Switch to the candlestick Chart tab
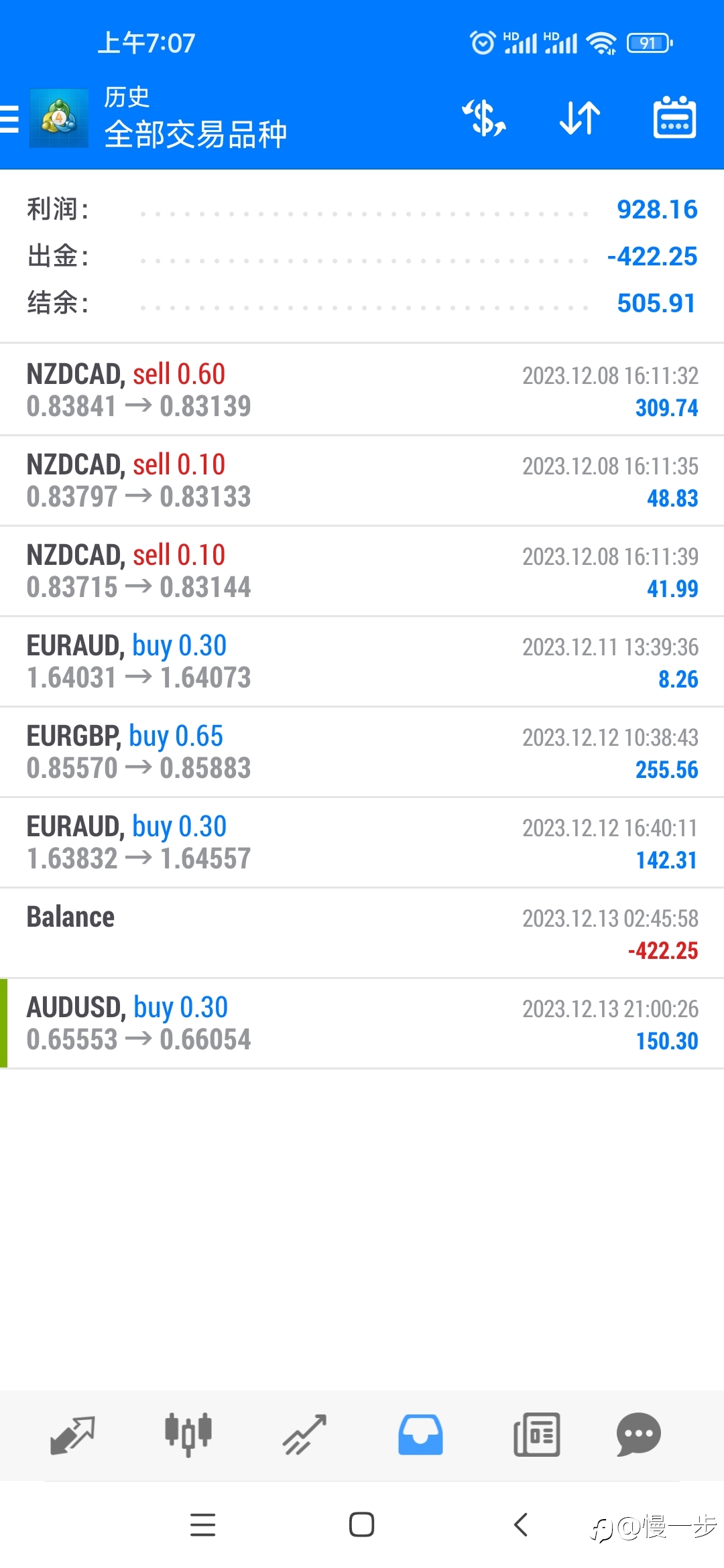The height and width of the screenshot is (1568, 724). click(188, 1435)
